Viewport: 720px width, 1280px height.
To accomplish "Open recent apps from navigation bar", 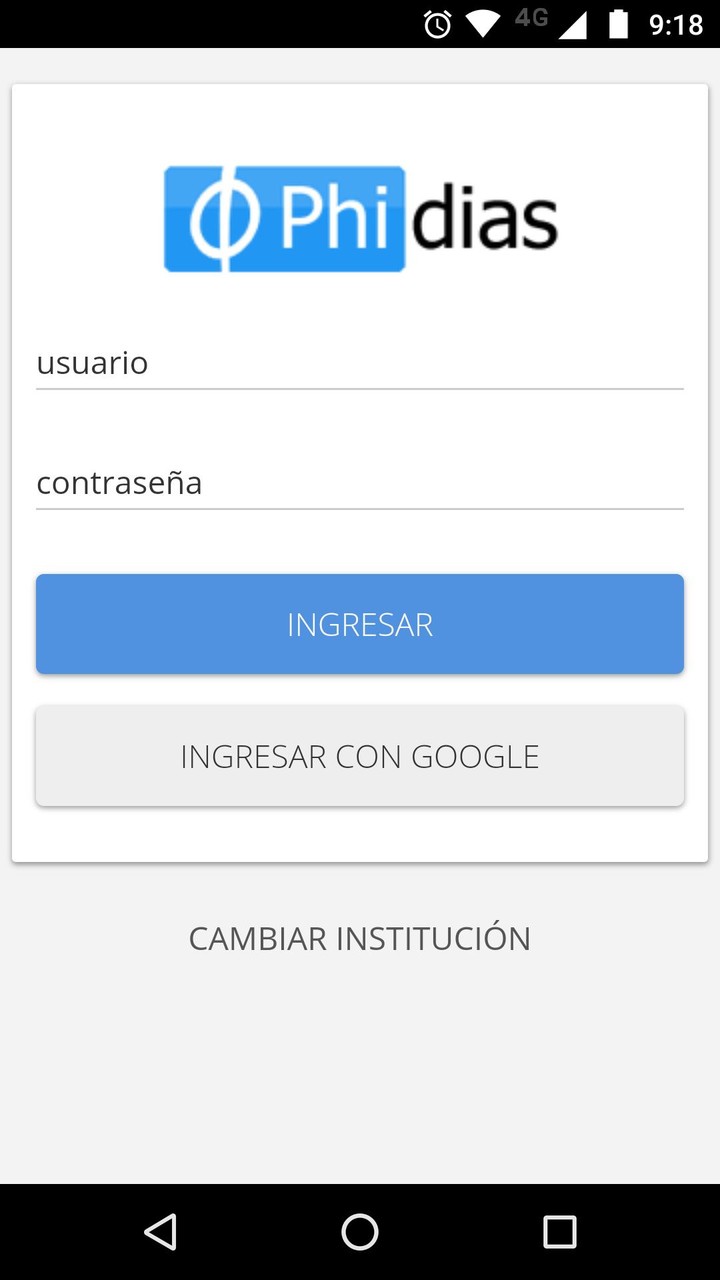I will pos(560,1232).
